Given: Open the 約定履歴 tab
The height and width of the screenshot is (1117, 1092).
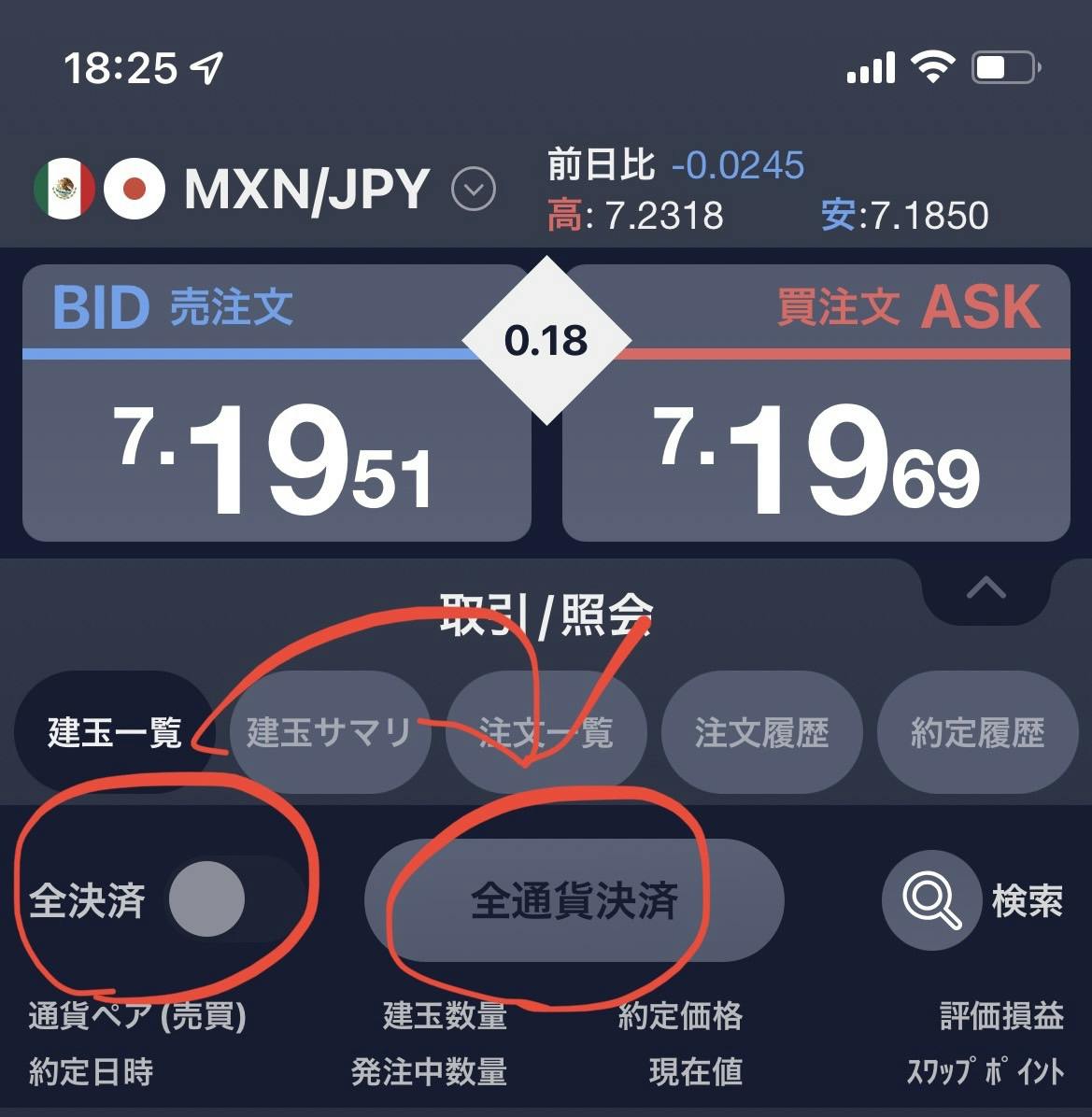Looking at the screenshot, I should tap(977, 732).
